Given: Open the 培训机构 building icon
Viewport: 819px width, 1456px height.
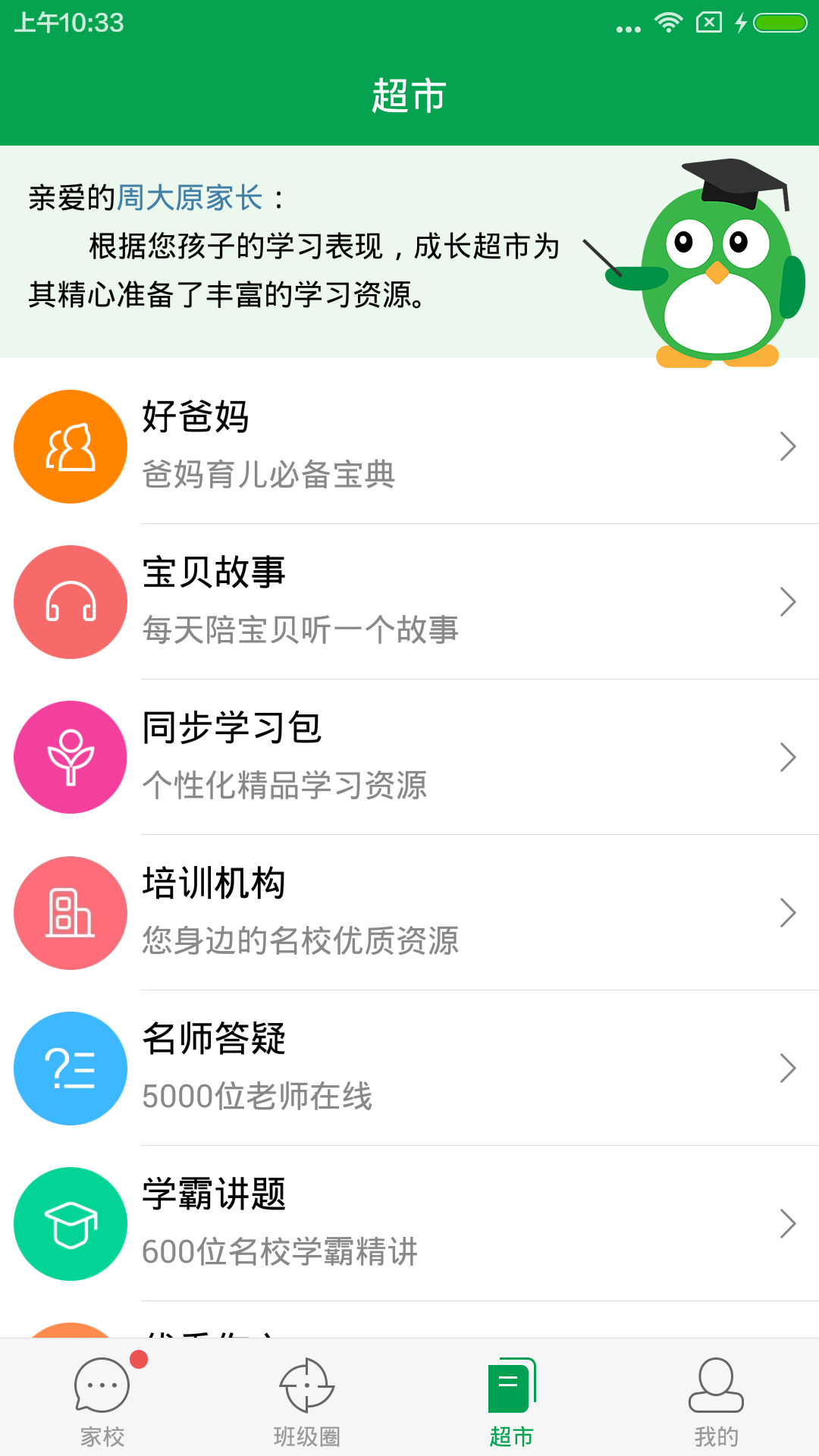Looking at the screenshot, I should [x=70, y=912].
